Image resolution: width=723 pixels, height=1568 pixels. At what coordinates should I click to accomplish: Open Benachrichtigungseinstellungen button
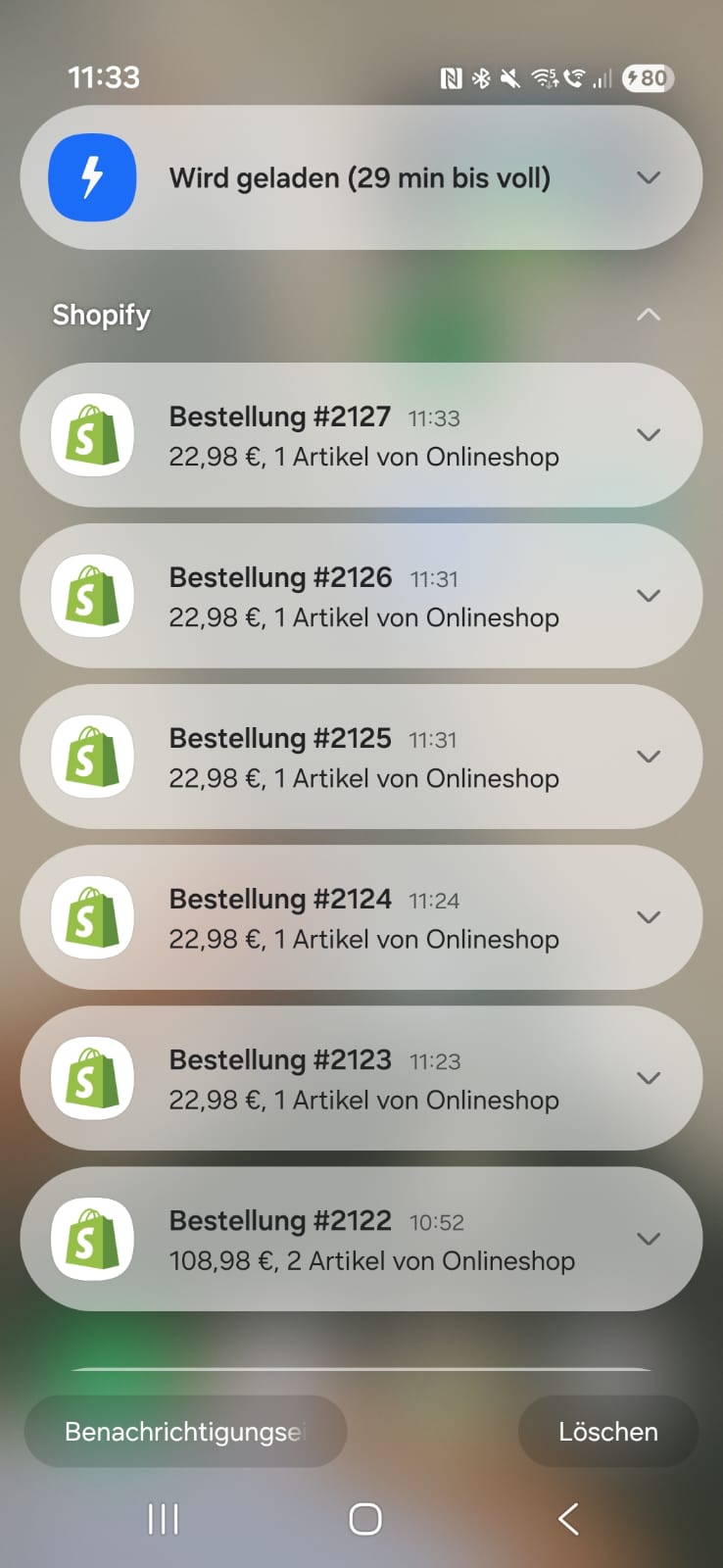tap(185, 1432)
